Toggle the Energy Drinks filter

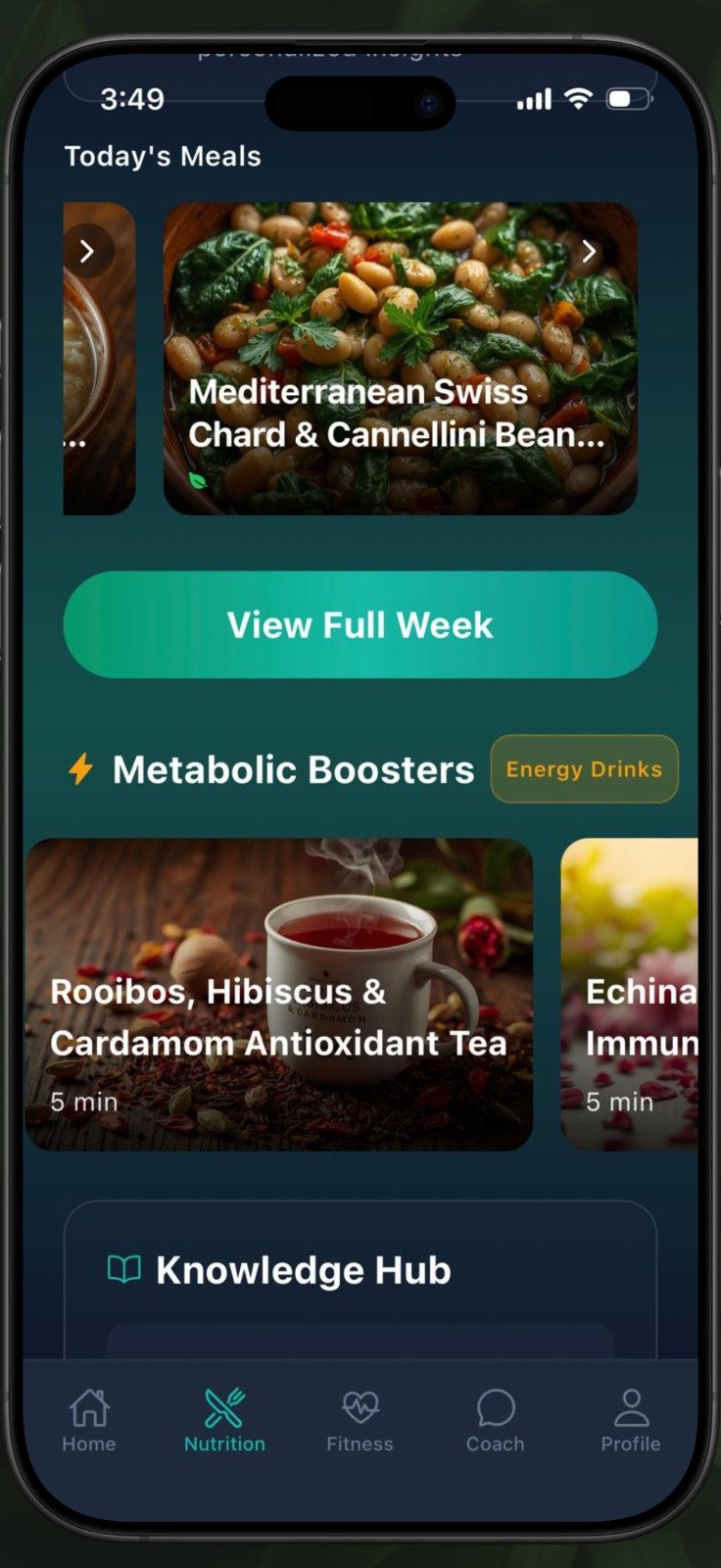click(583, 769)
